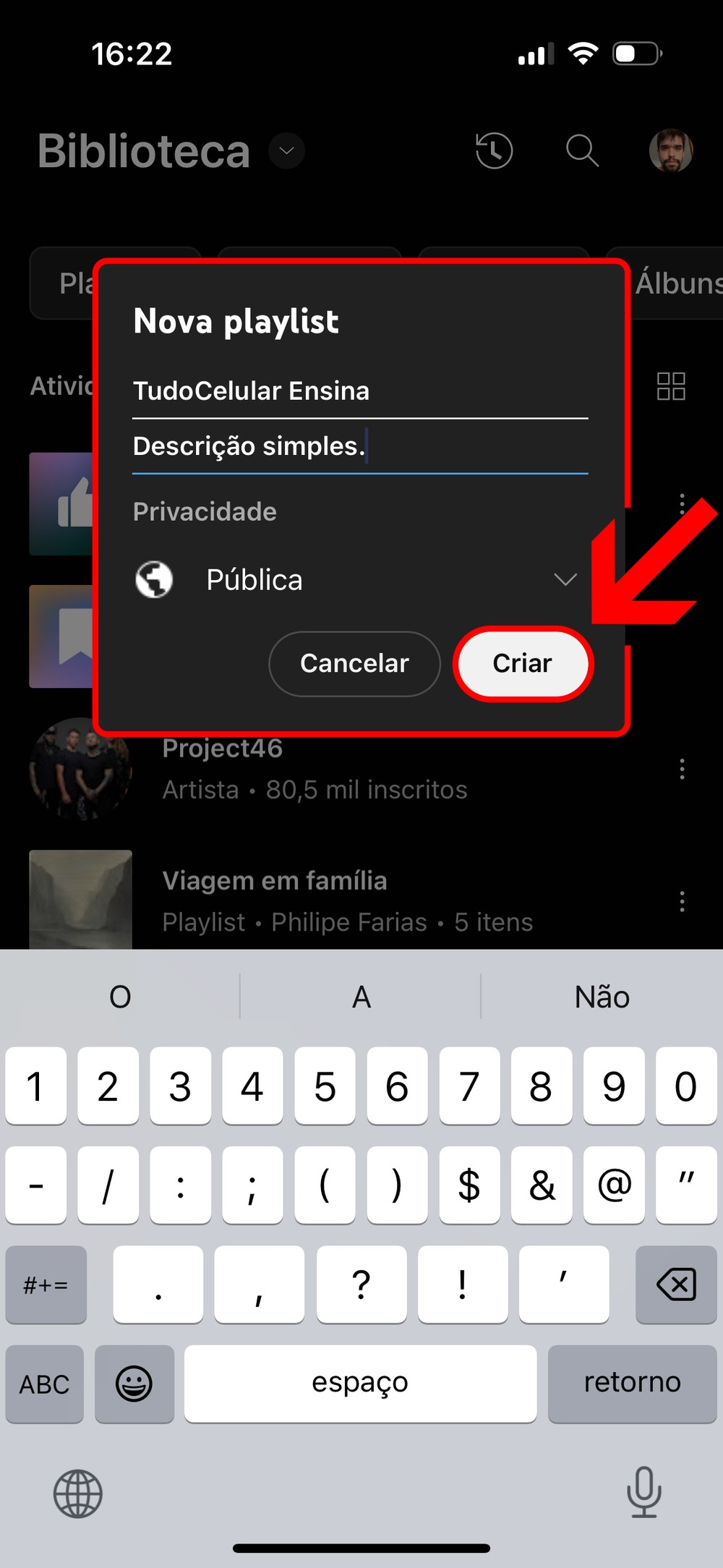723x1568 pixels.
Task: Open listening history clock icon
Action: 495,150
